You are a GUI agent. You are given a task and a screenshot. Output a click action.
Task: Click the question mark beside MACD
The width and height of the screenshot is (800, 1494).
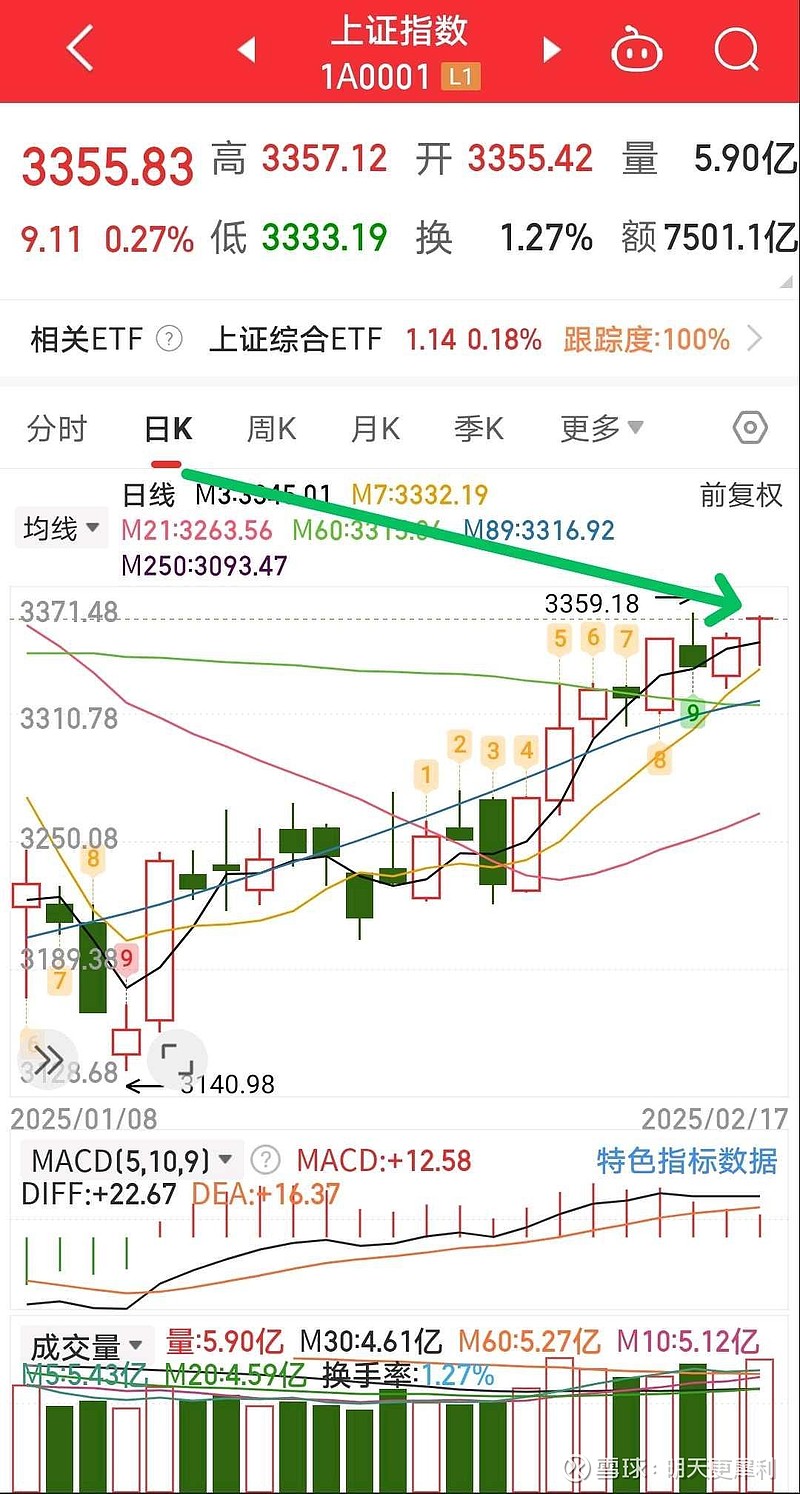[x=263, y=1160]
